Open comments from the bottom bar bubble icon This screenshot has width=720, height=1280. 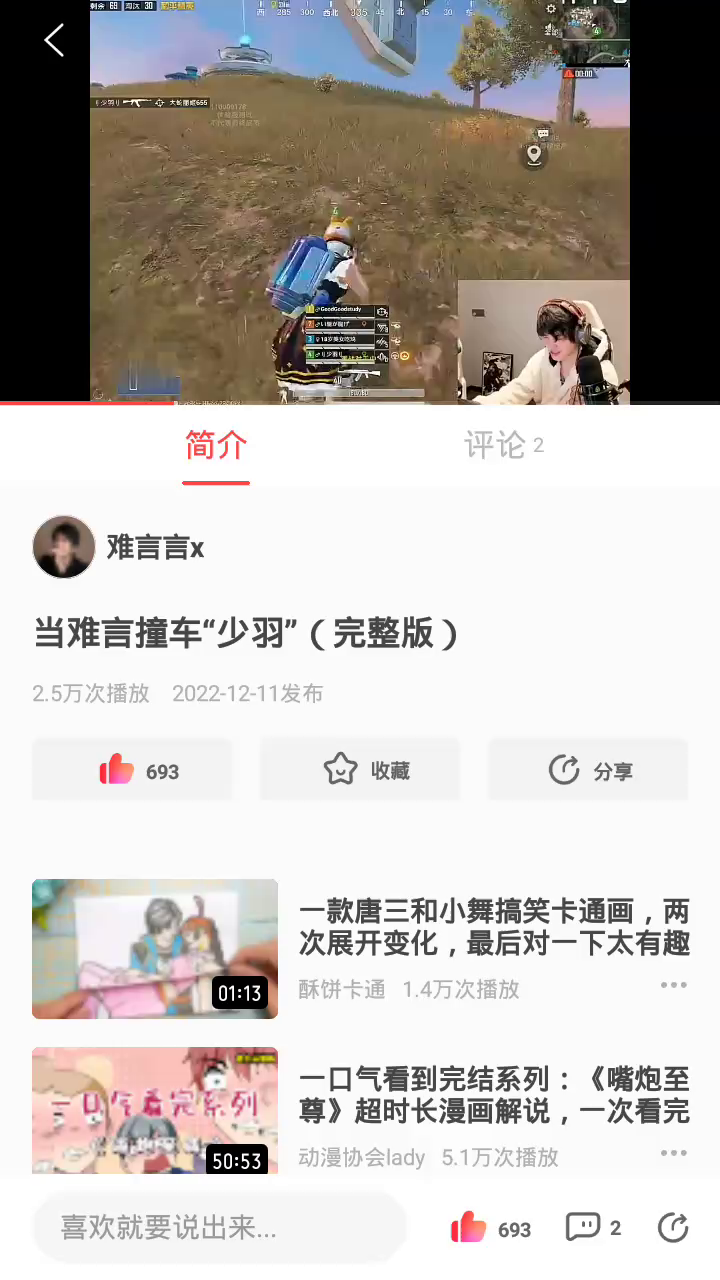(583, 1228)
